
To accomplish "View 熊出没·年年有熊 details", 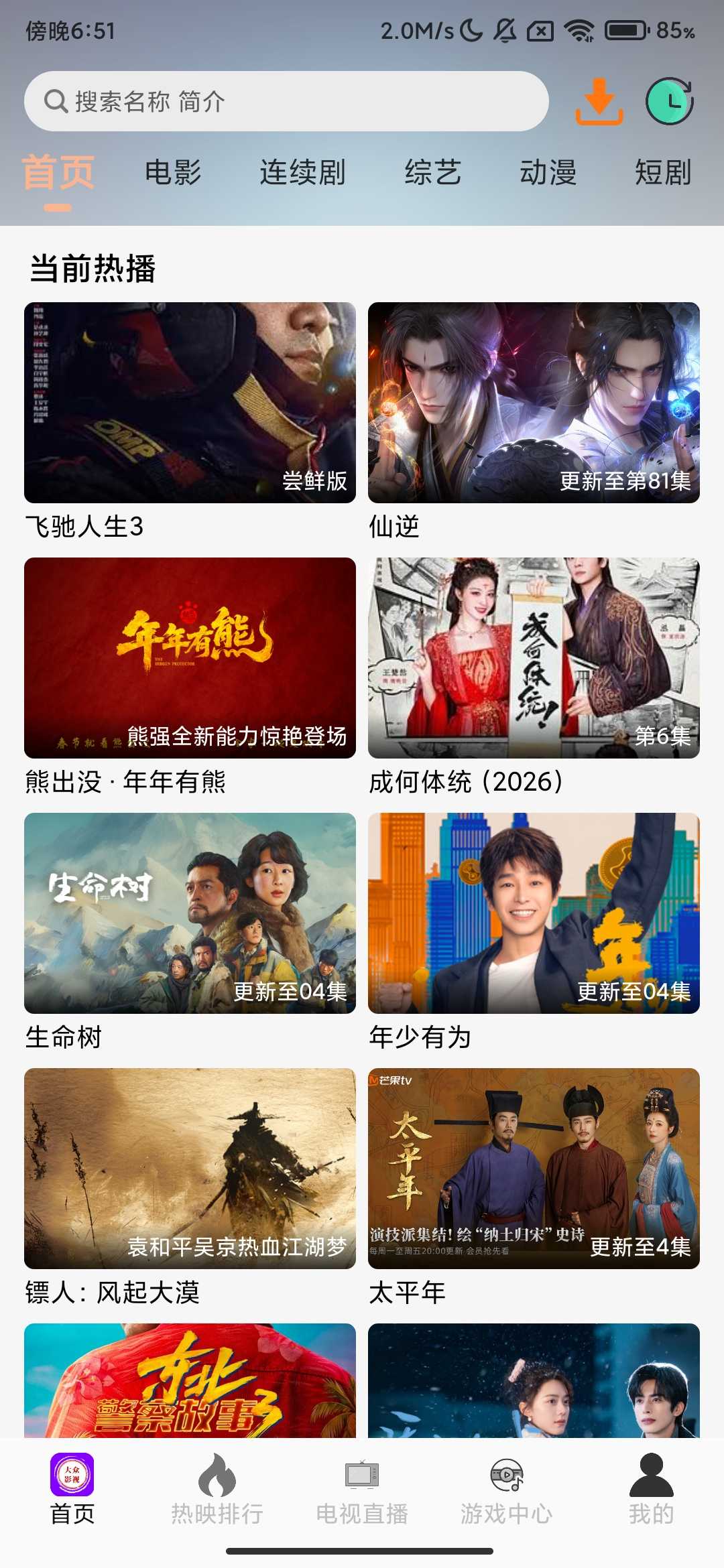I will pos(190,658).
